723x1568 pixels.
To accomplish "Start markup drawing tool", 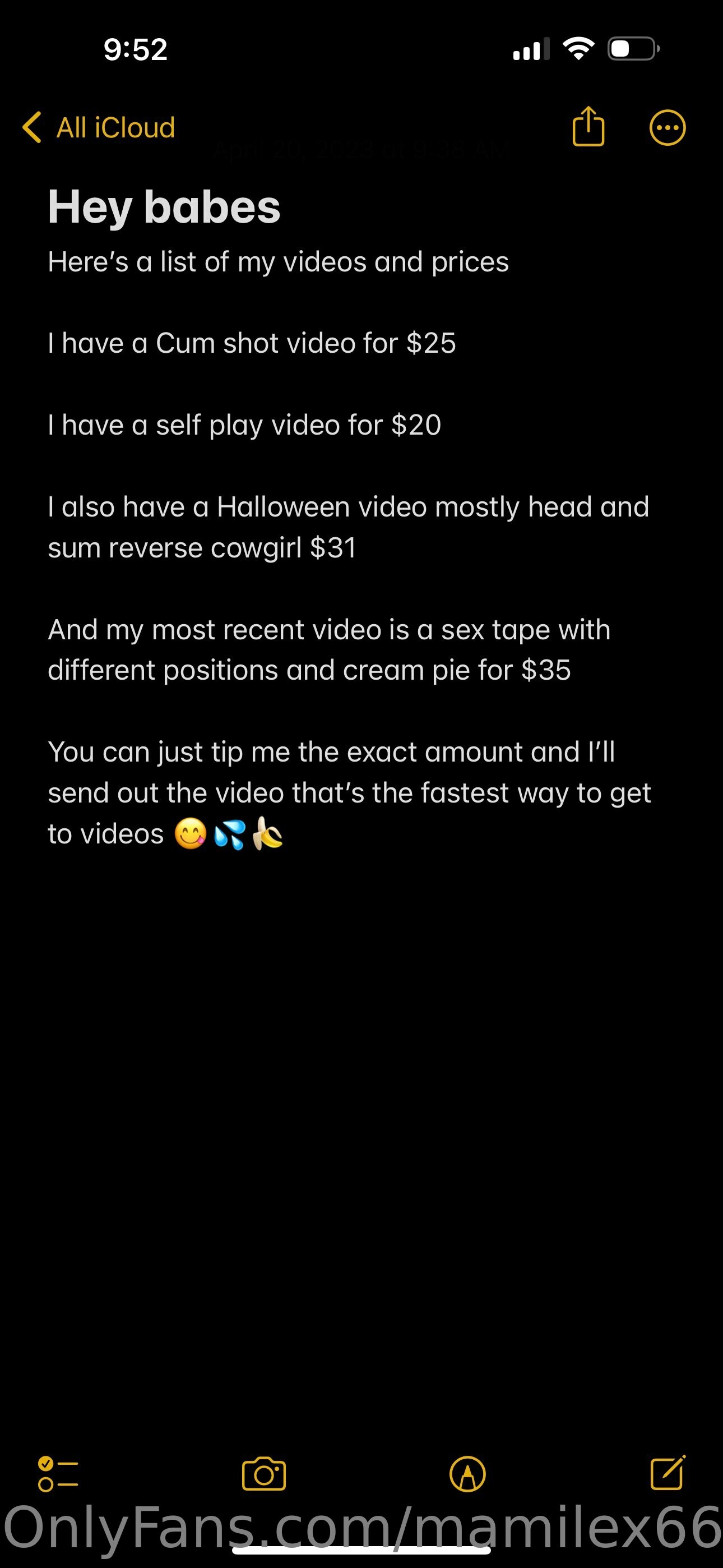I will [x=467, y=1474].
